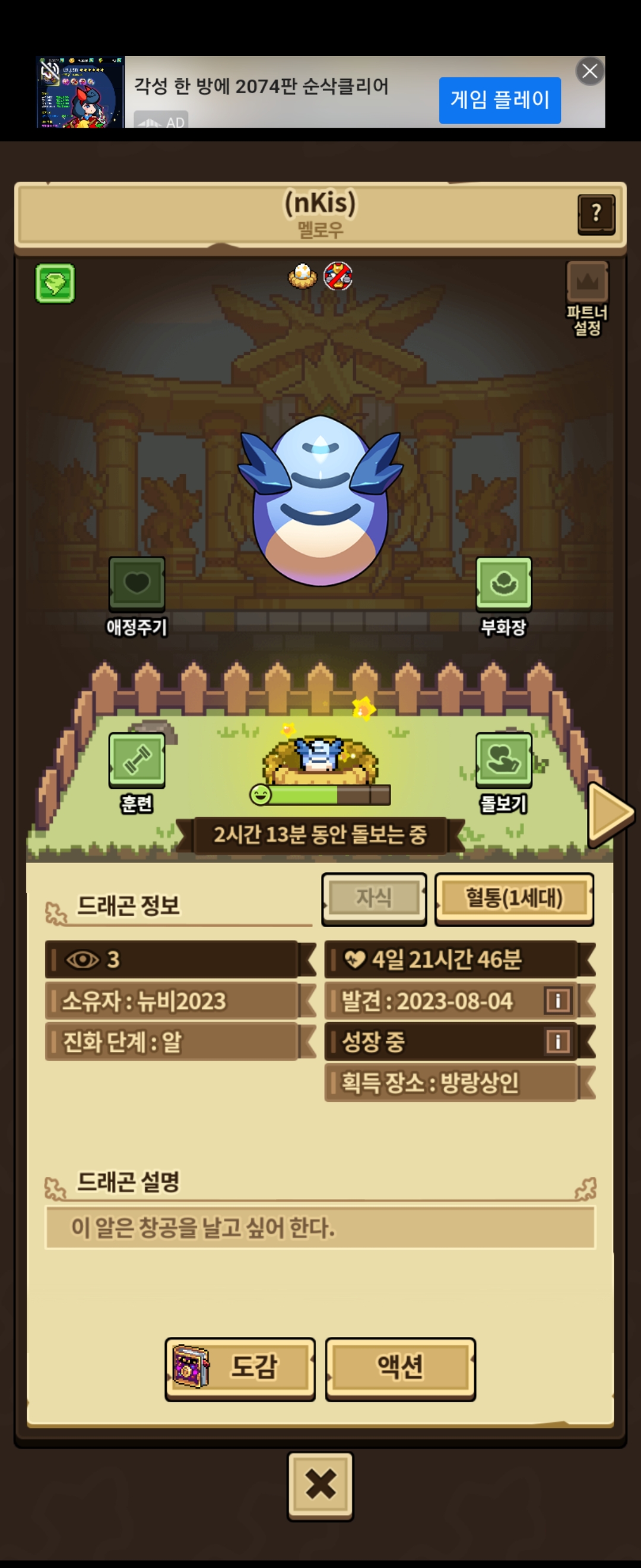Open 돌보기 care option
Viewport: 641px width, 1568px height.
tap(503, 761)
